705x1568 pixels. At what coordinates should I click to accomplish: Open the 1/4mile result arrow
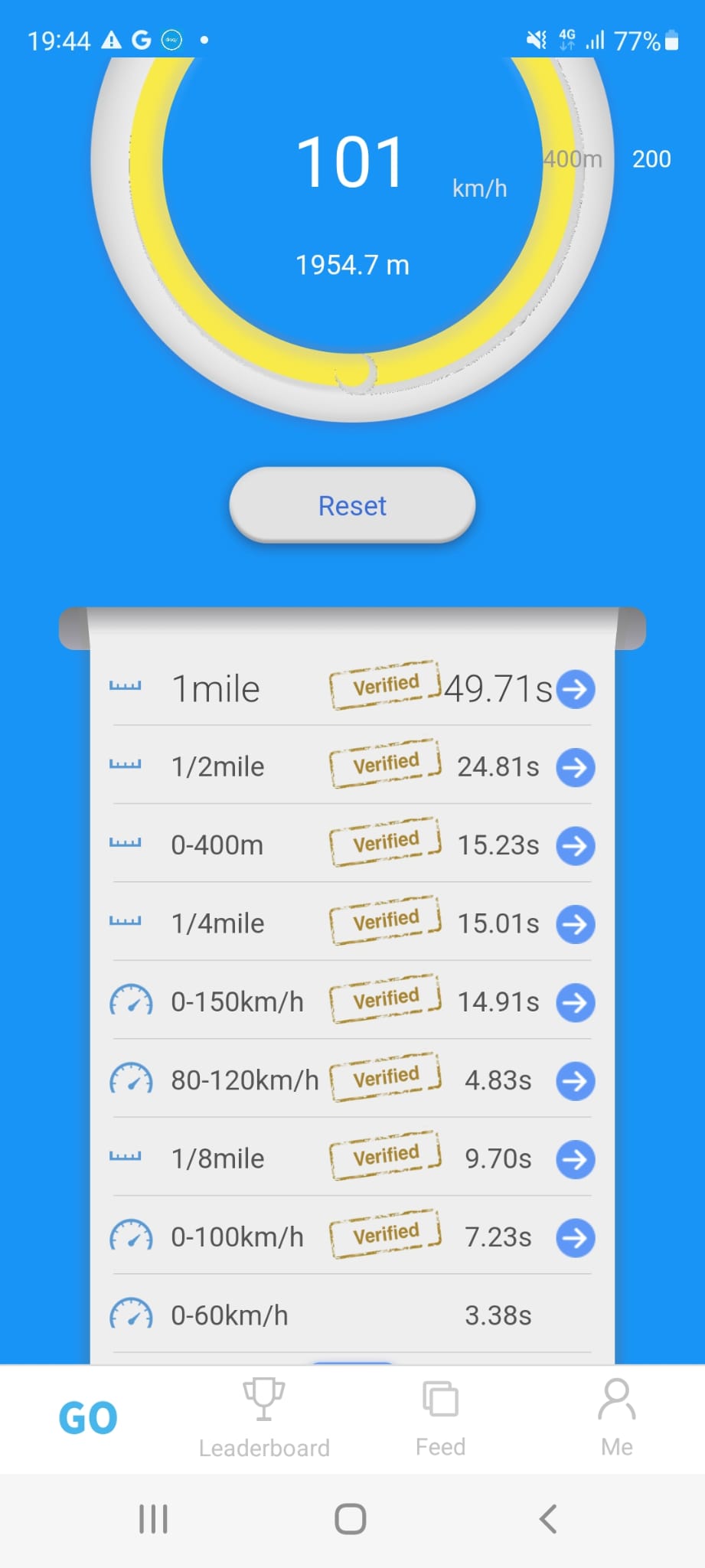coord(575,924)
